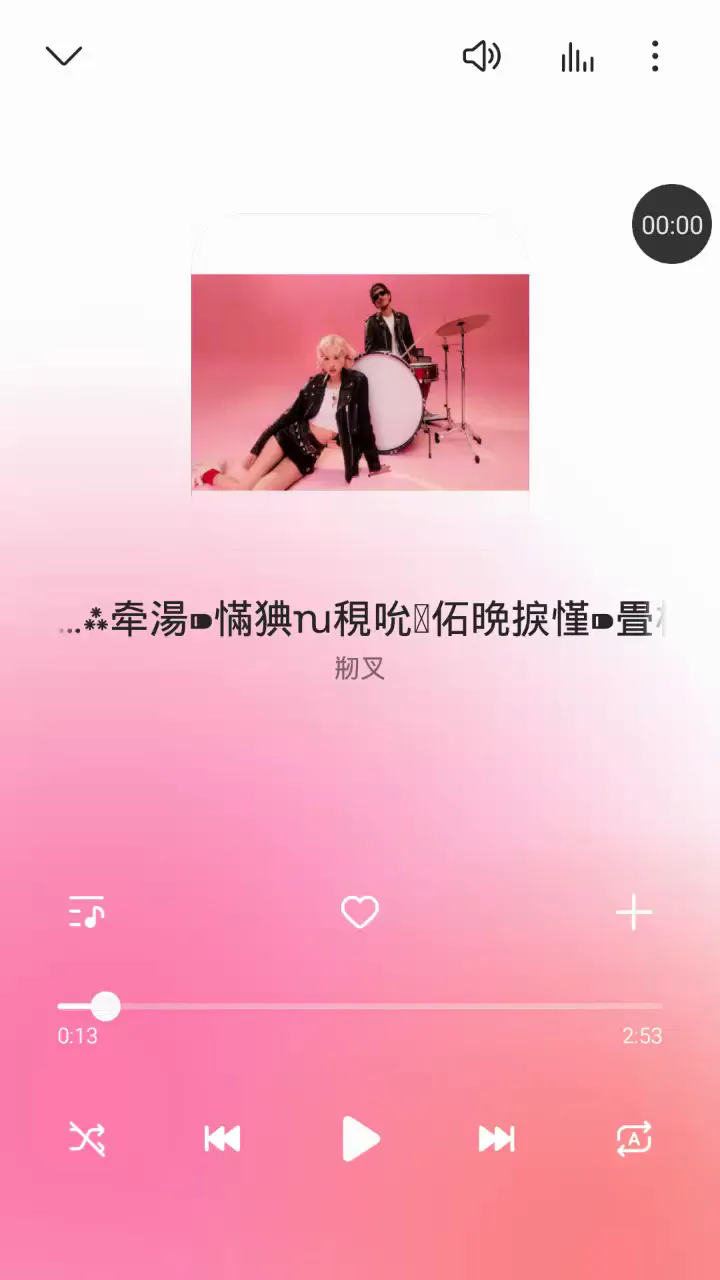Skip to the next track
The height and width of the screenshot is (1280, 720).
[x=497, y=1139]
